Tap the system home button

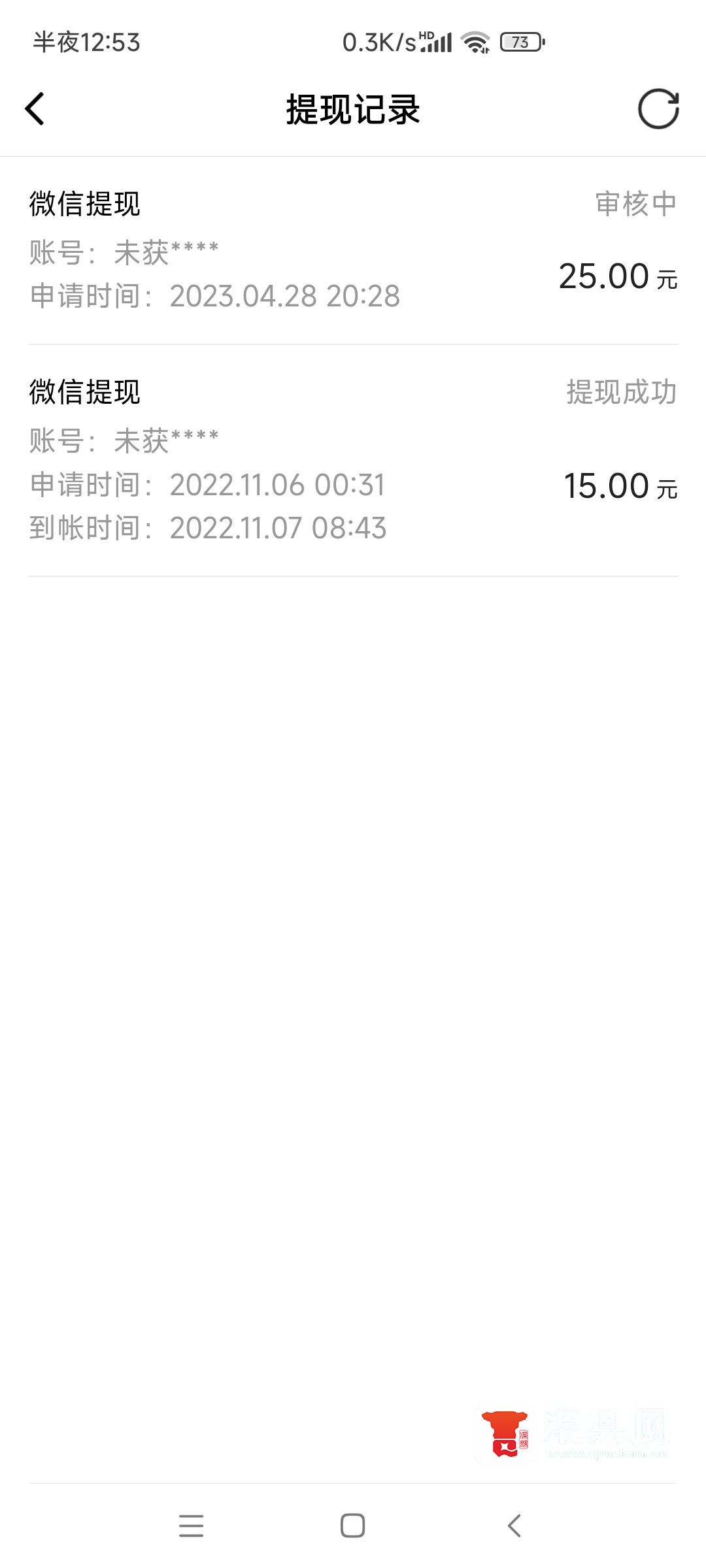(x=352, y=1526)
